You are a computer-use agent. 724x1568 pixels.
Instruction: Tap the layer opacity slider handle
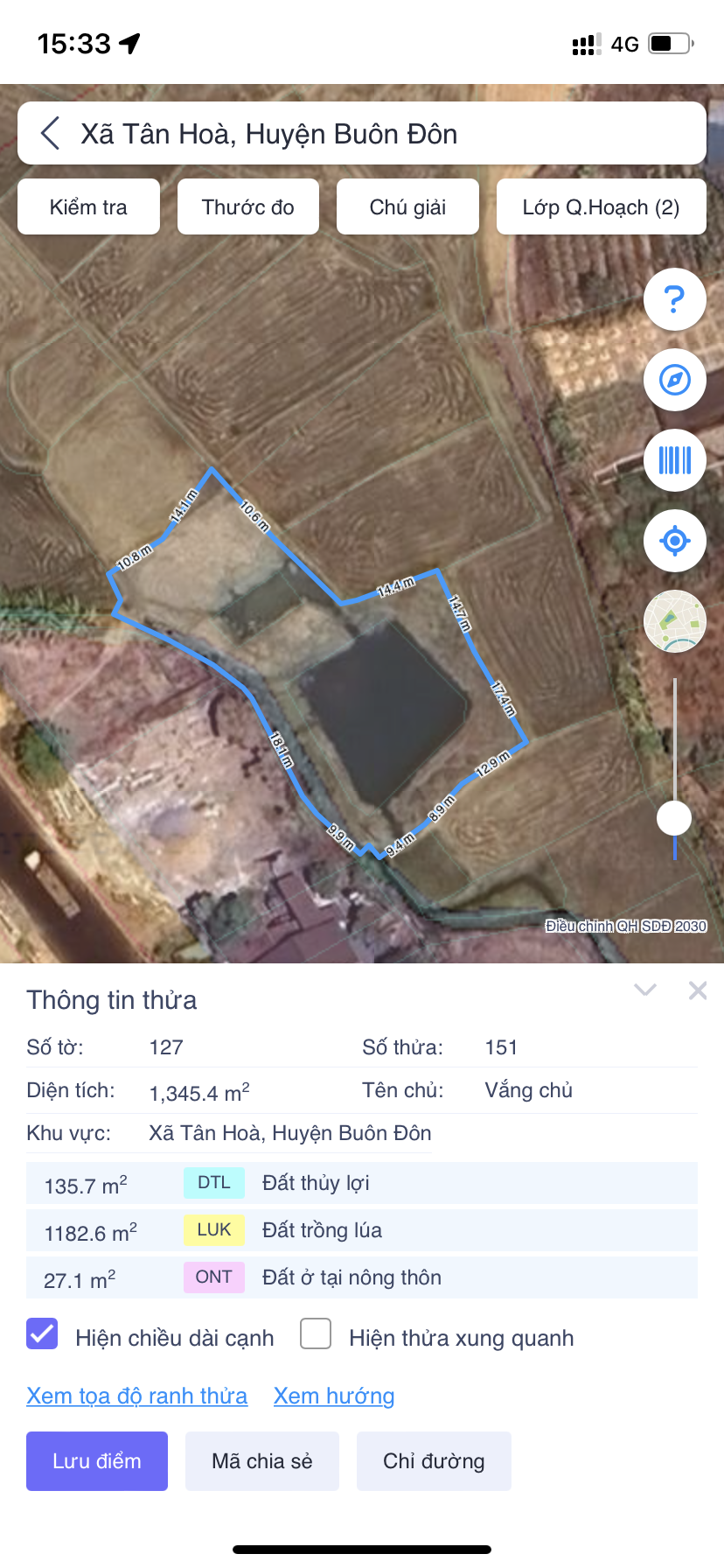click(674, 818)
